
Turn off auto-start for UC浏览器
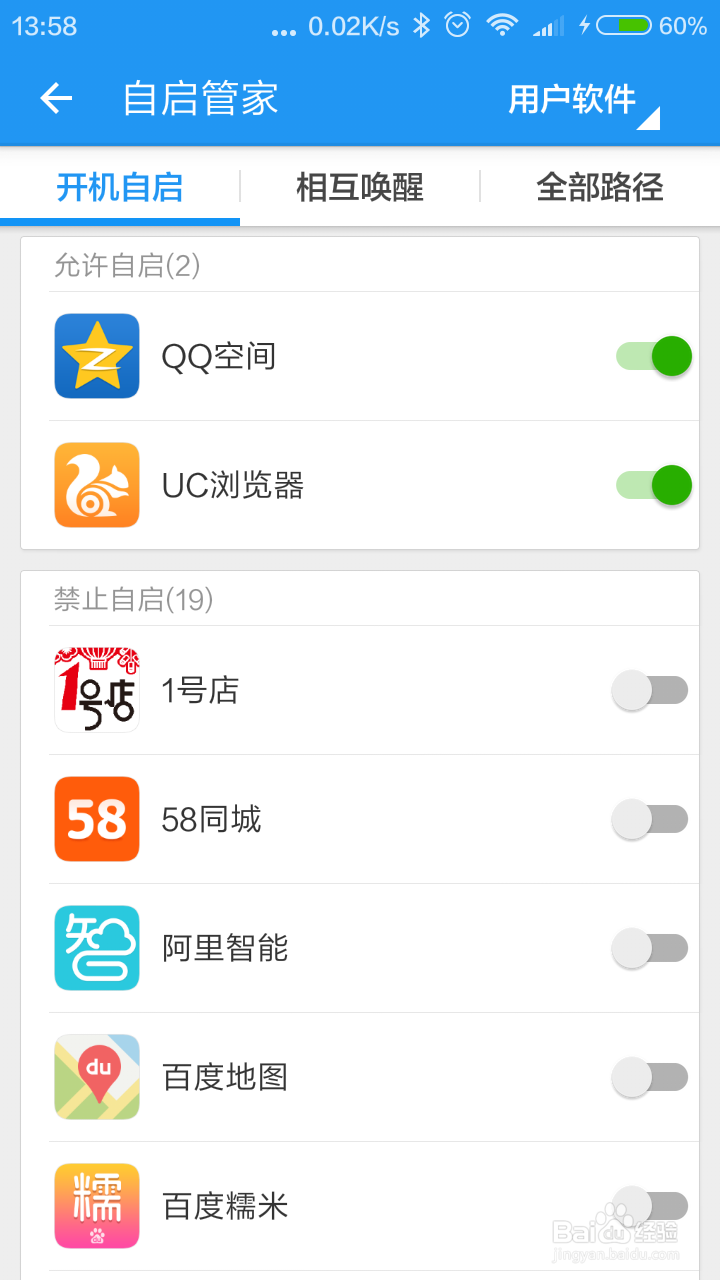click(653, 485)
